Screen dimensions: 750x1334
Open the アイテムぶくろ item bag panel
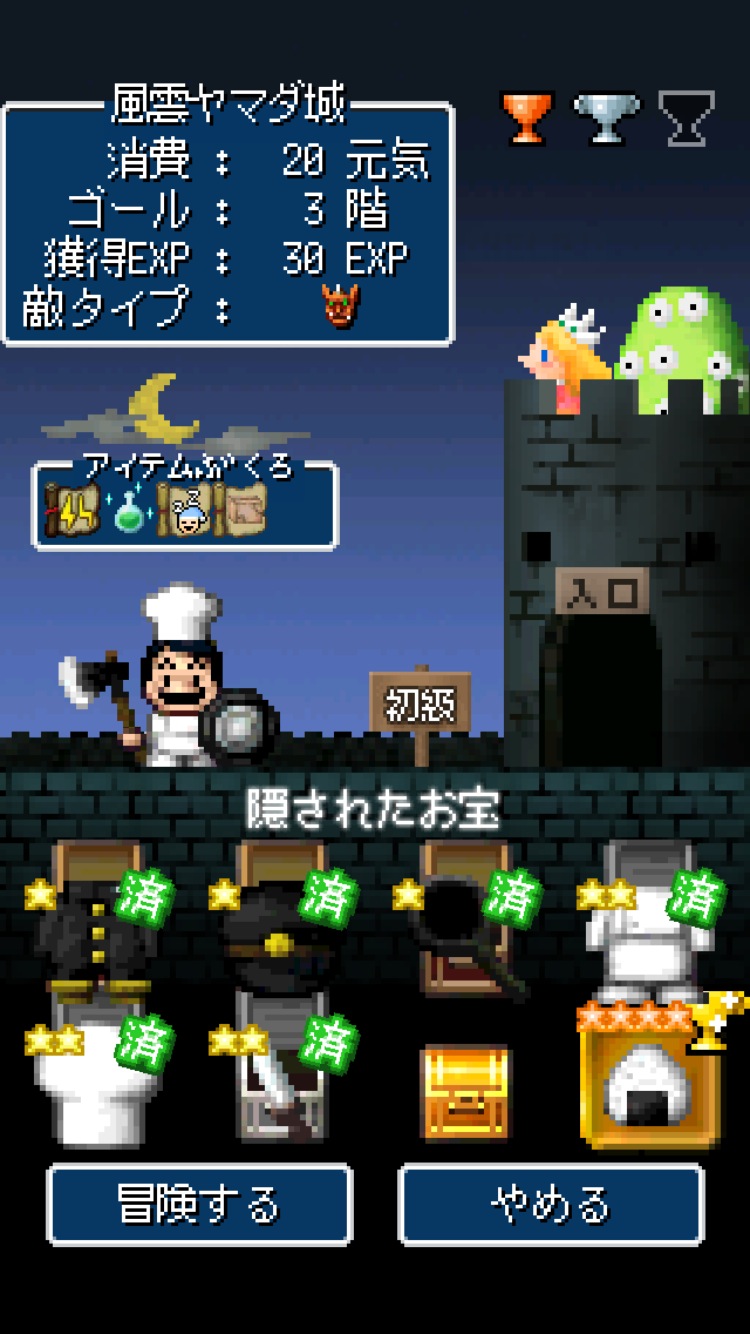point(185,507)
